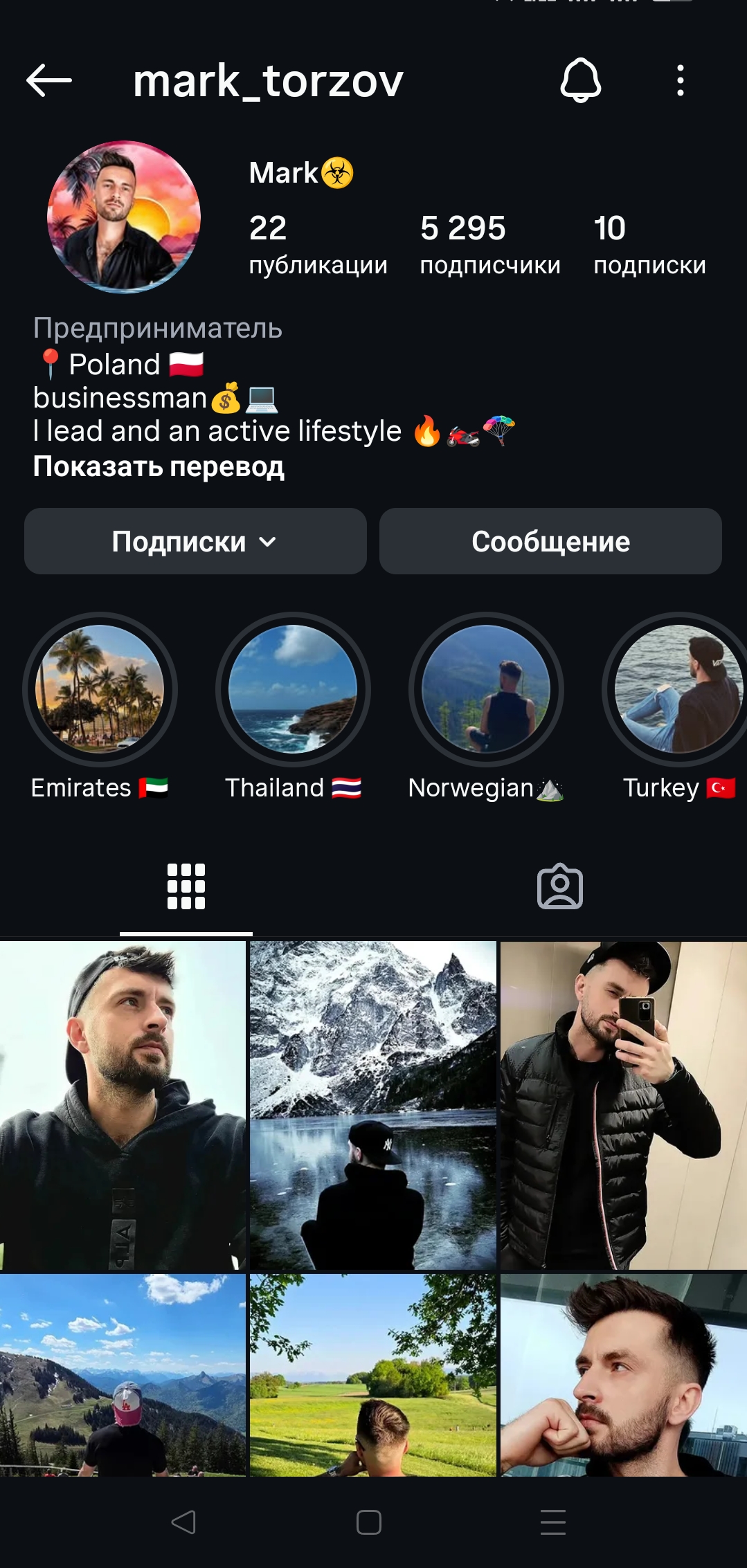Screen dimensions: 747x1568
Task: Open the tagged photos tab icon
Action: coord(560,886)
